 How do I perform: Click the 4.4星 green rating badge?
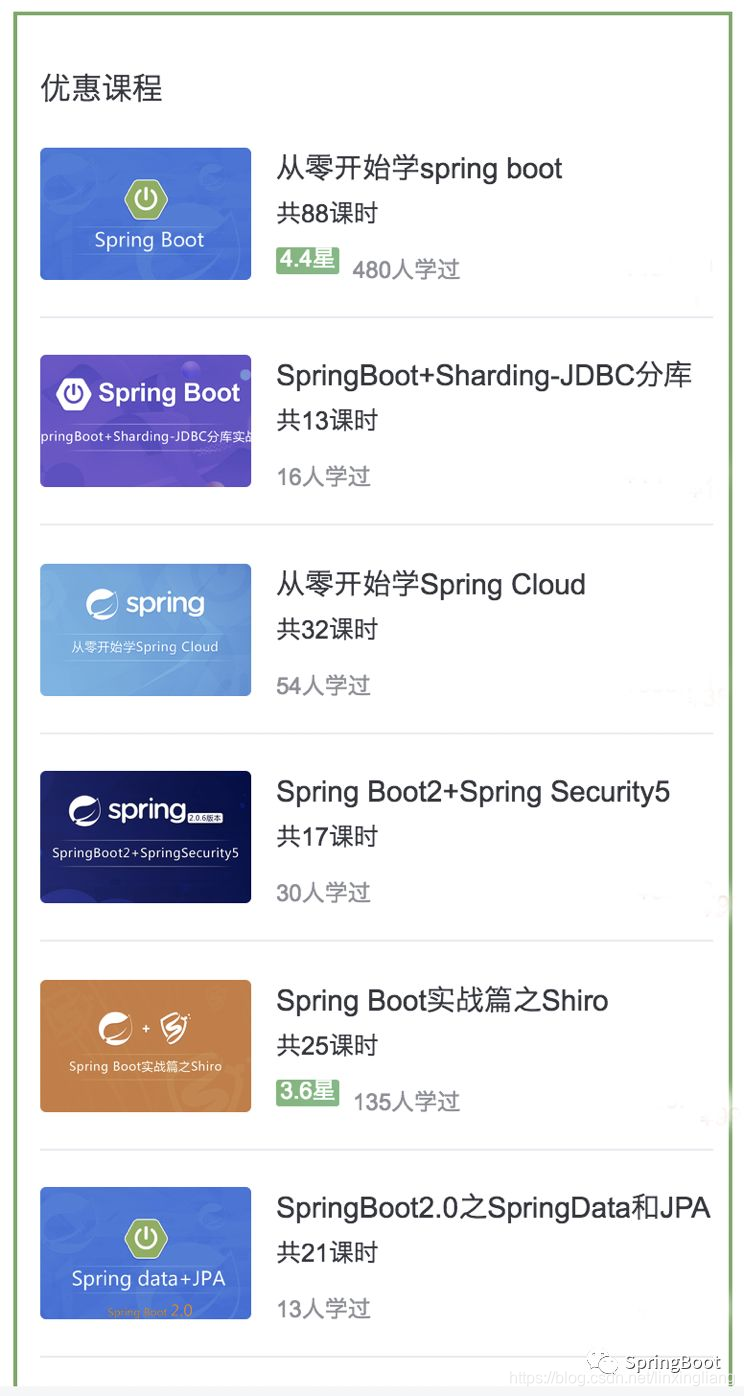(307, 259)
